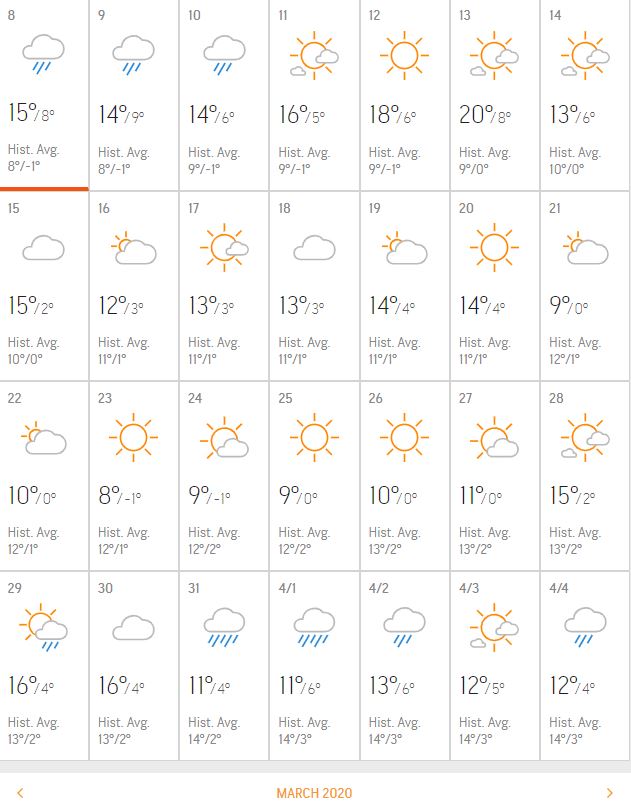Image resolution: width=631 pixels, height=811 pixels.
Task: Go to the previous month
Action: [x=20, y=793]
